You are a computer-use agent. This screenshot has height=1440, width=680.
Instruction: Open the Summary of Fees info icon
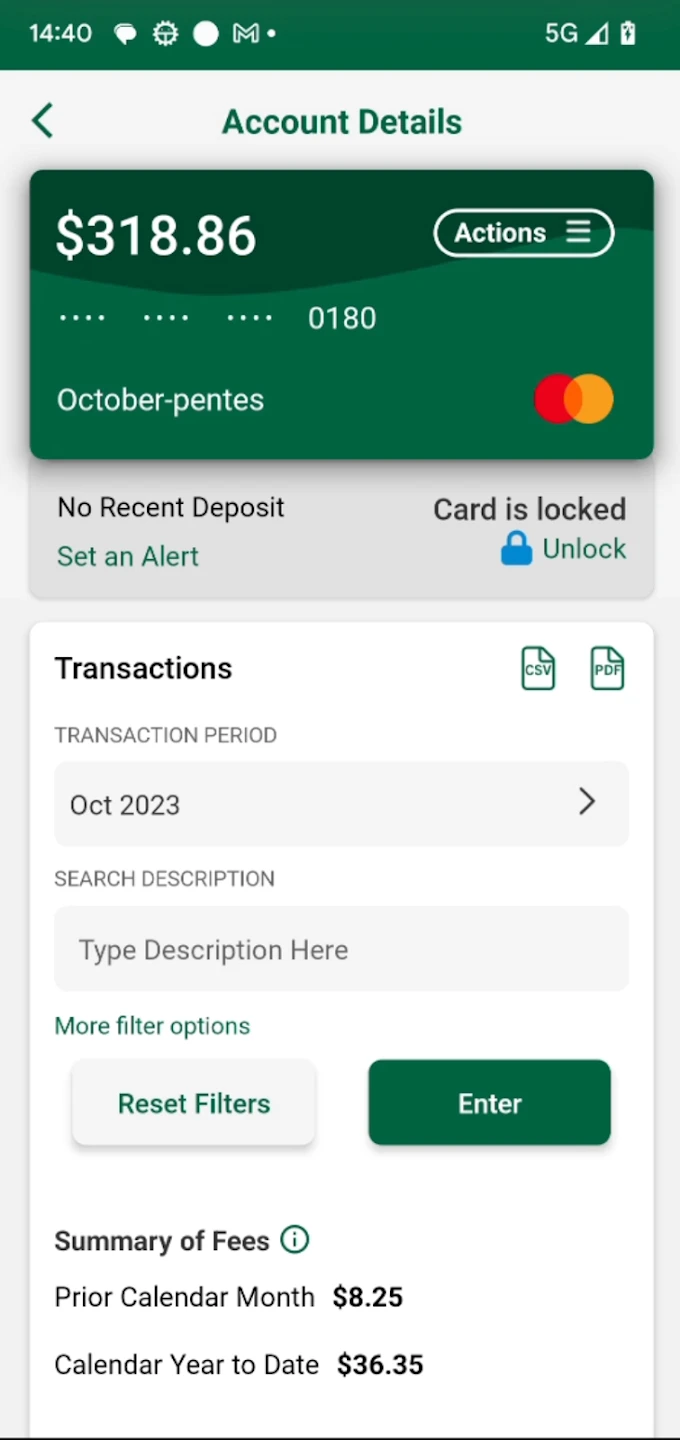tap(295, 1240)
